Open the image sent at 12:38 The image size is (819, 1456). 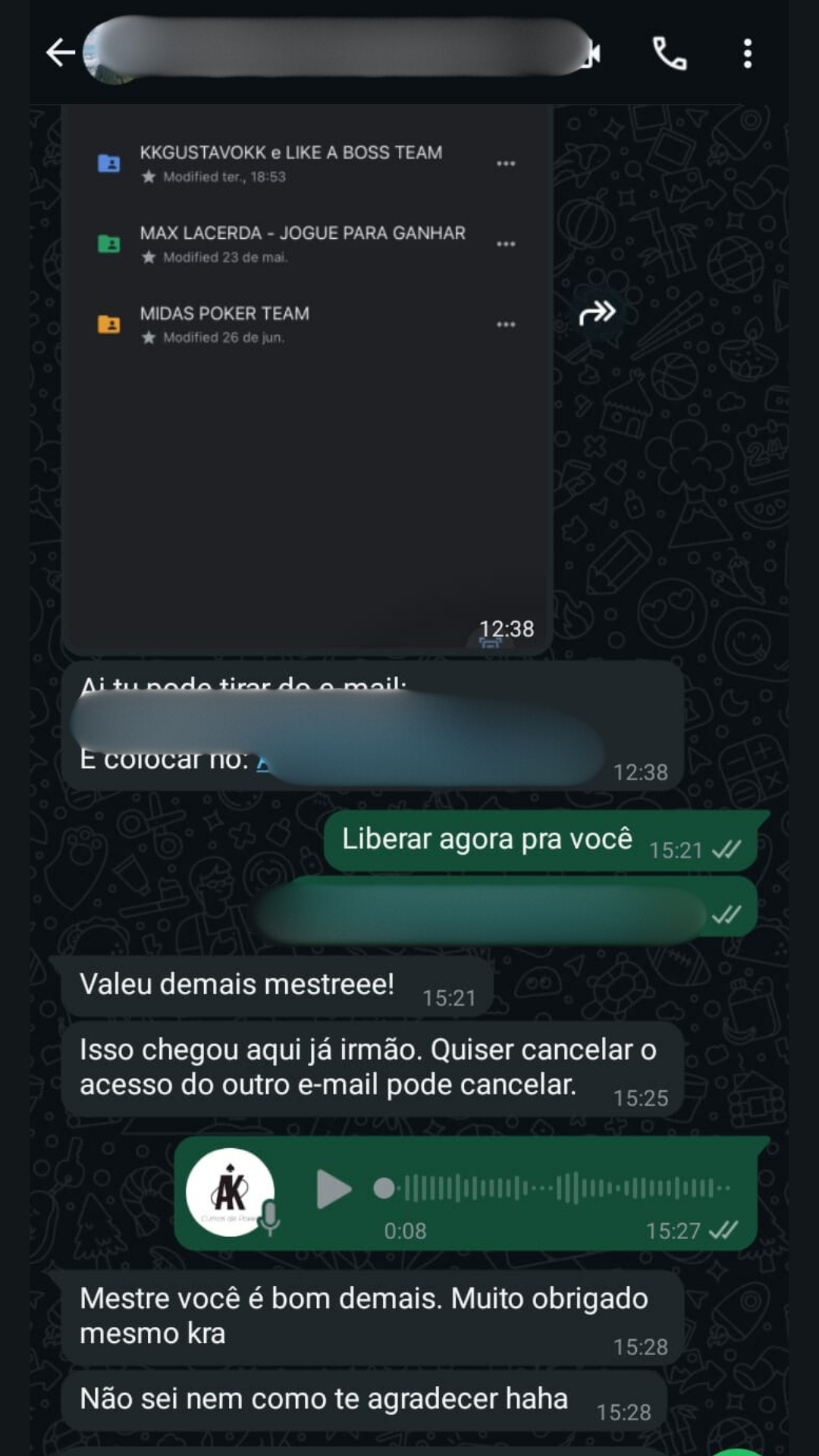click(306, 379)
